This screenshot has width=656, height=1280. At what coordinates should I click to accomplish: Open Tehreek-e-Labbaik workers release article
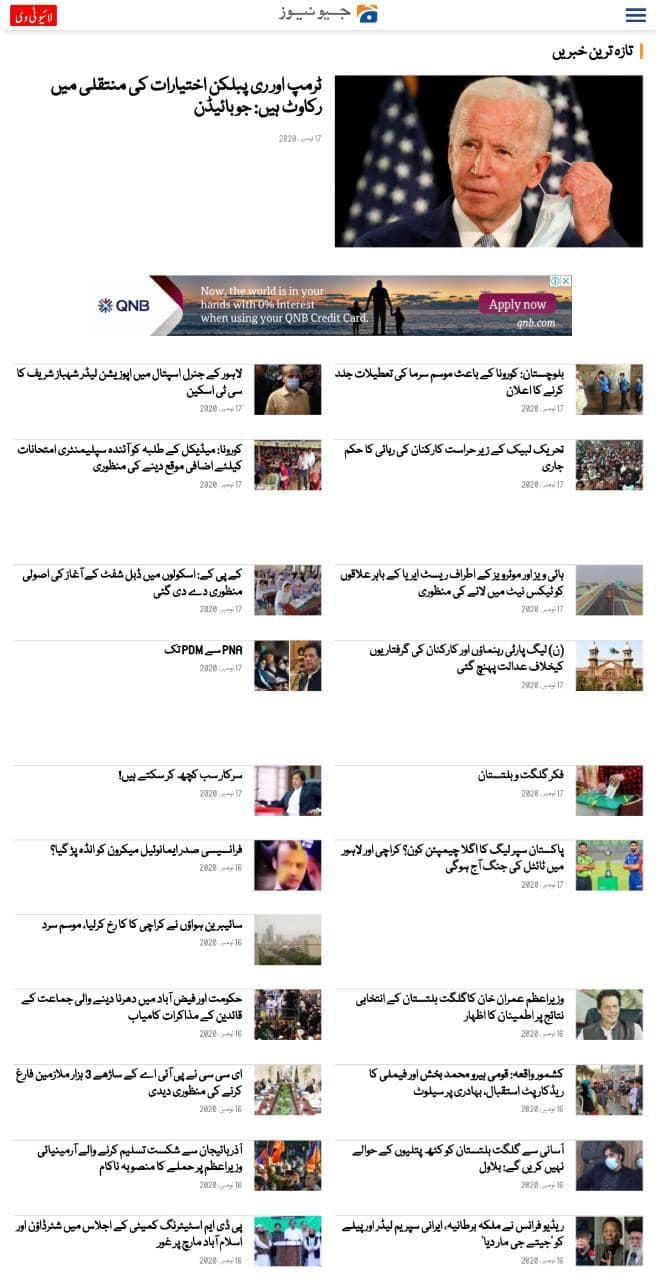[x=460, y=457]
